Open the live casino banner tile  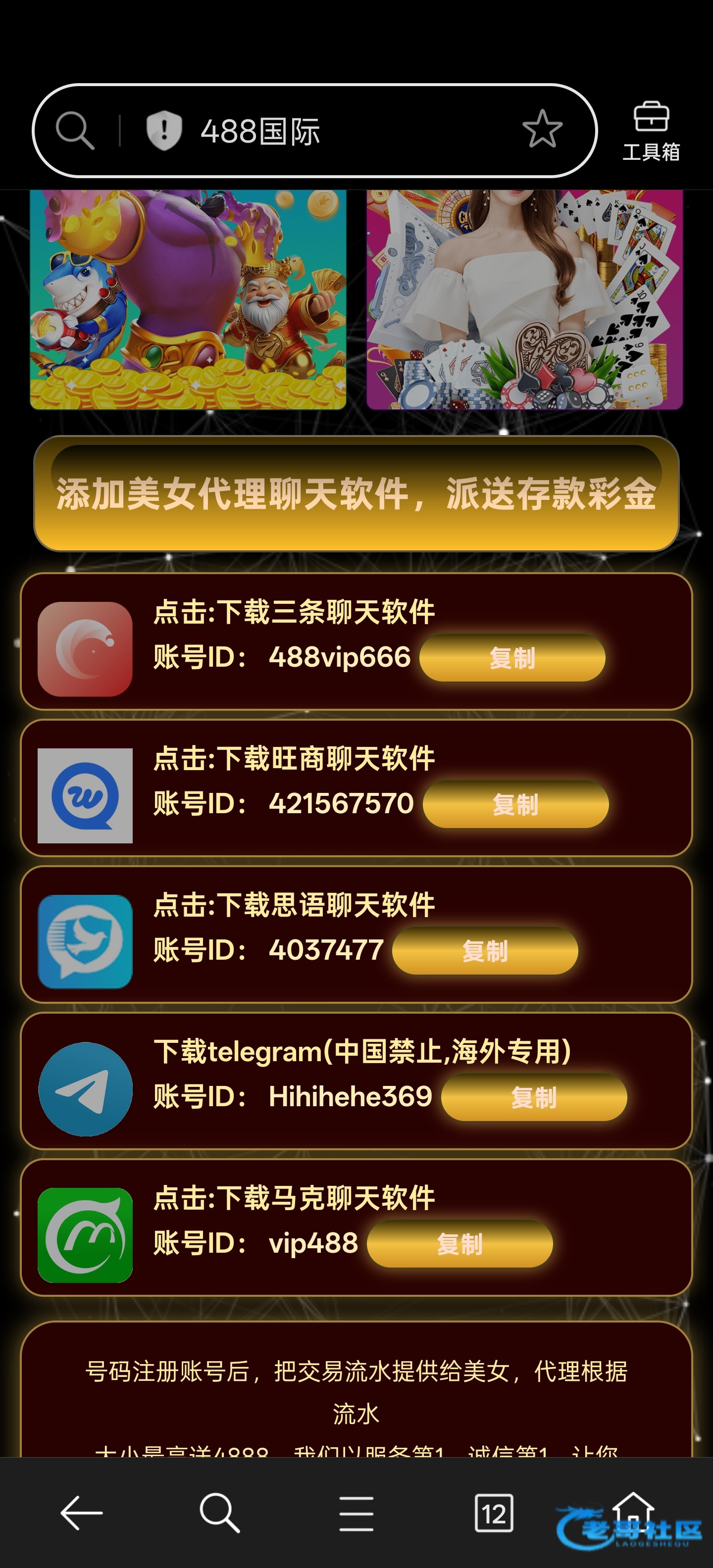pyautogui.click(x=524, y=298)
